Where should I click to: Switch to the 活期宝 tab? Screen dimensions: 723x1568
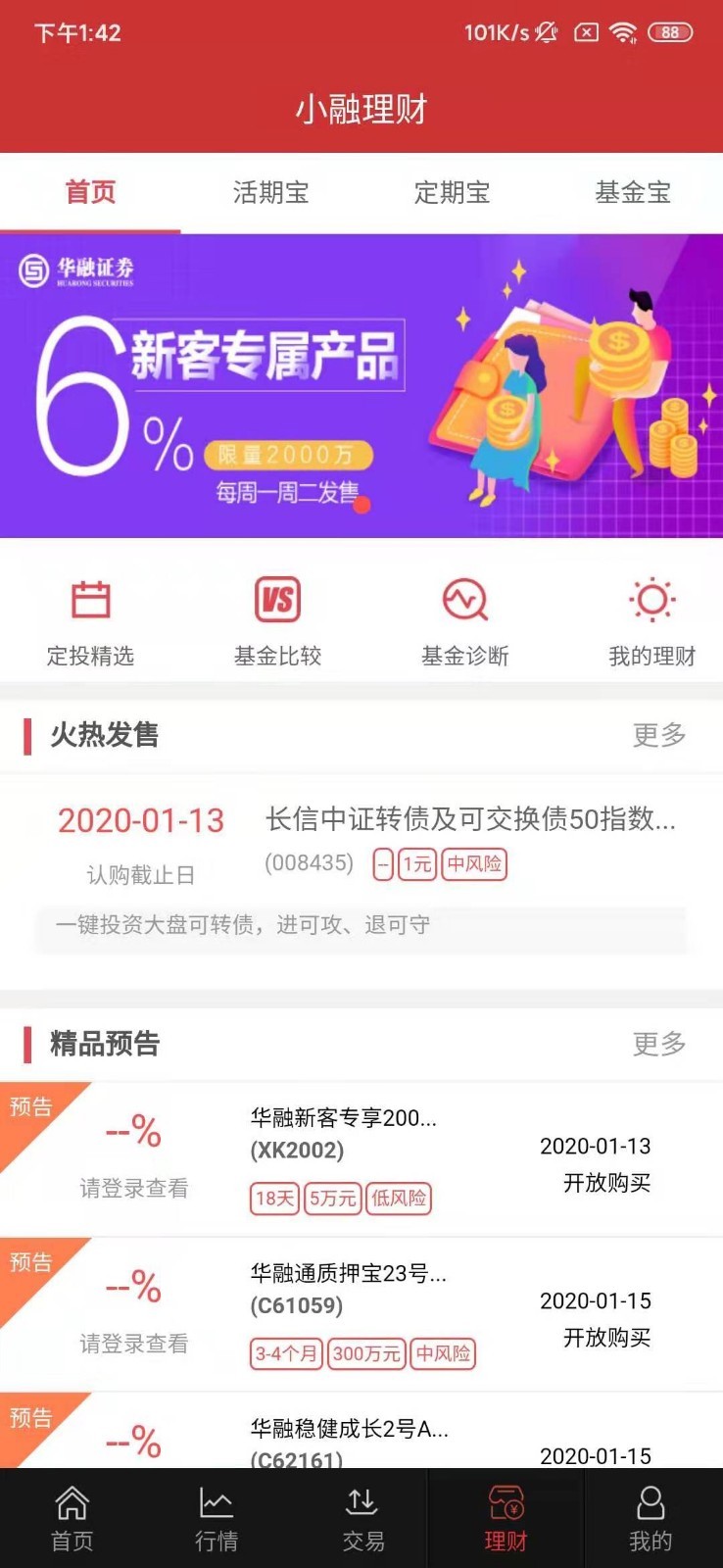pyautogui.click(x=270, y=192)
